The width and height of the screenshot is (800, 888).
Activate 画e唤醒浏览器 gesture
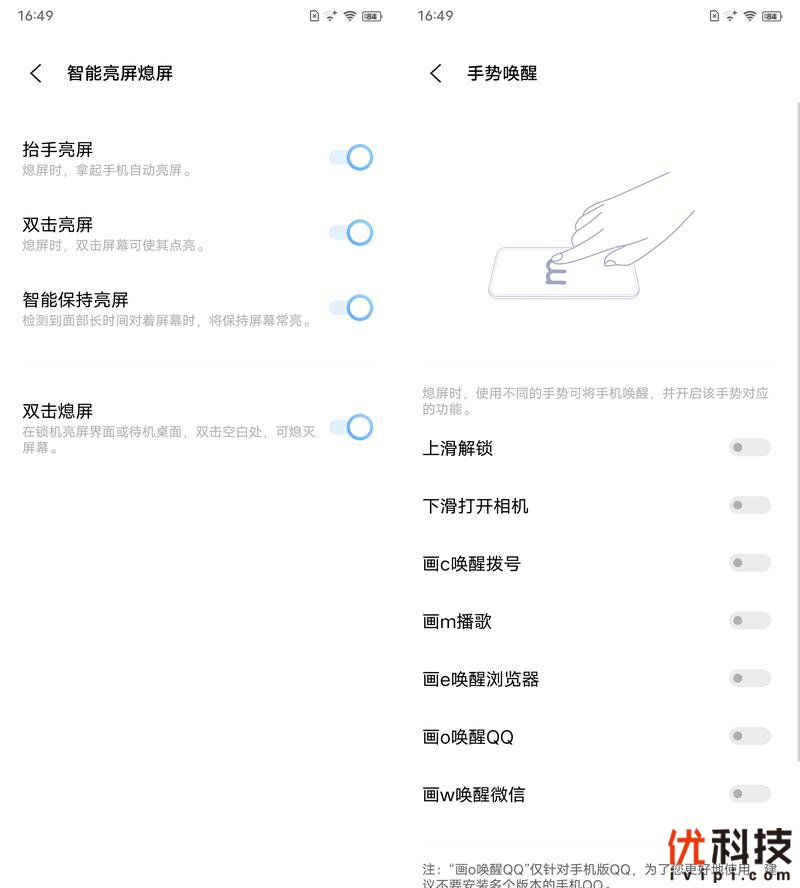749,679
